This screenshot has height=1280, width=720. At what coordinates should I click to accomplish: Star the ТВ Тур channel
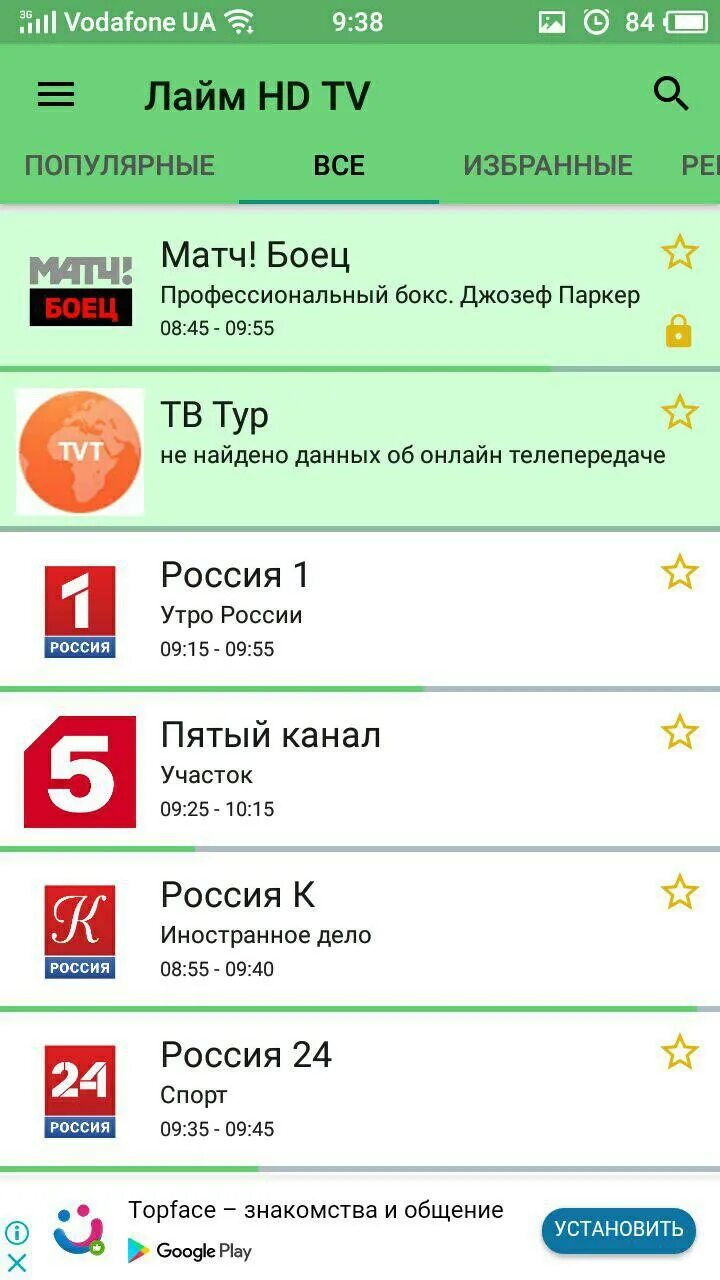click(x=680, y=412)
